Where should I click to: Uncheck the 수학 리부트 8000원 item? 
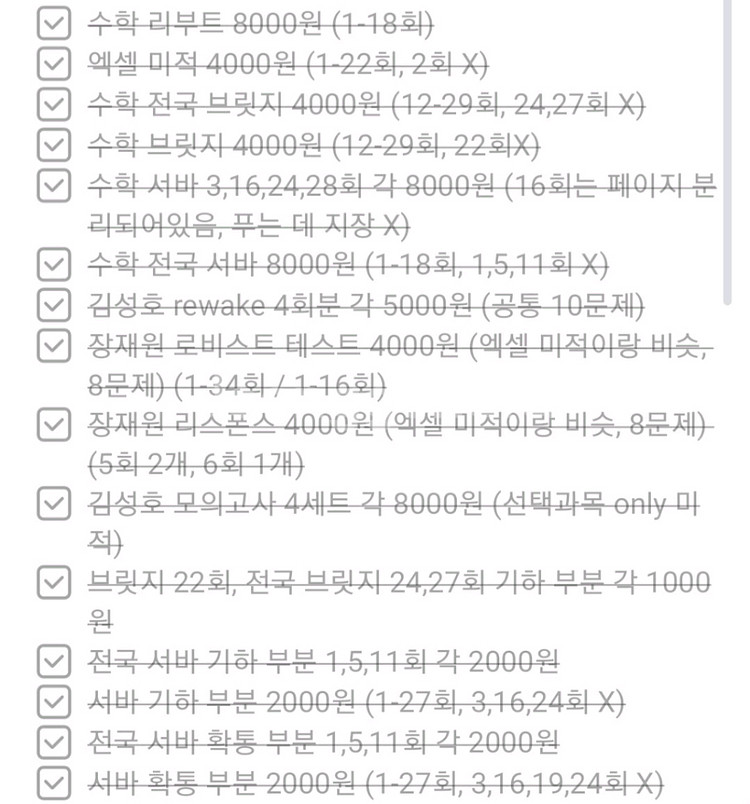coord(52,24)
